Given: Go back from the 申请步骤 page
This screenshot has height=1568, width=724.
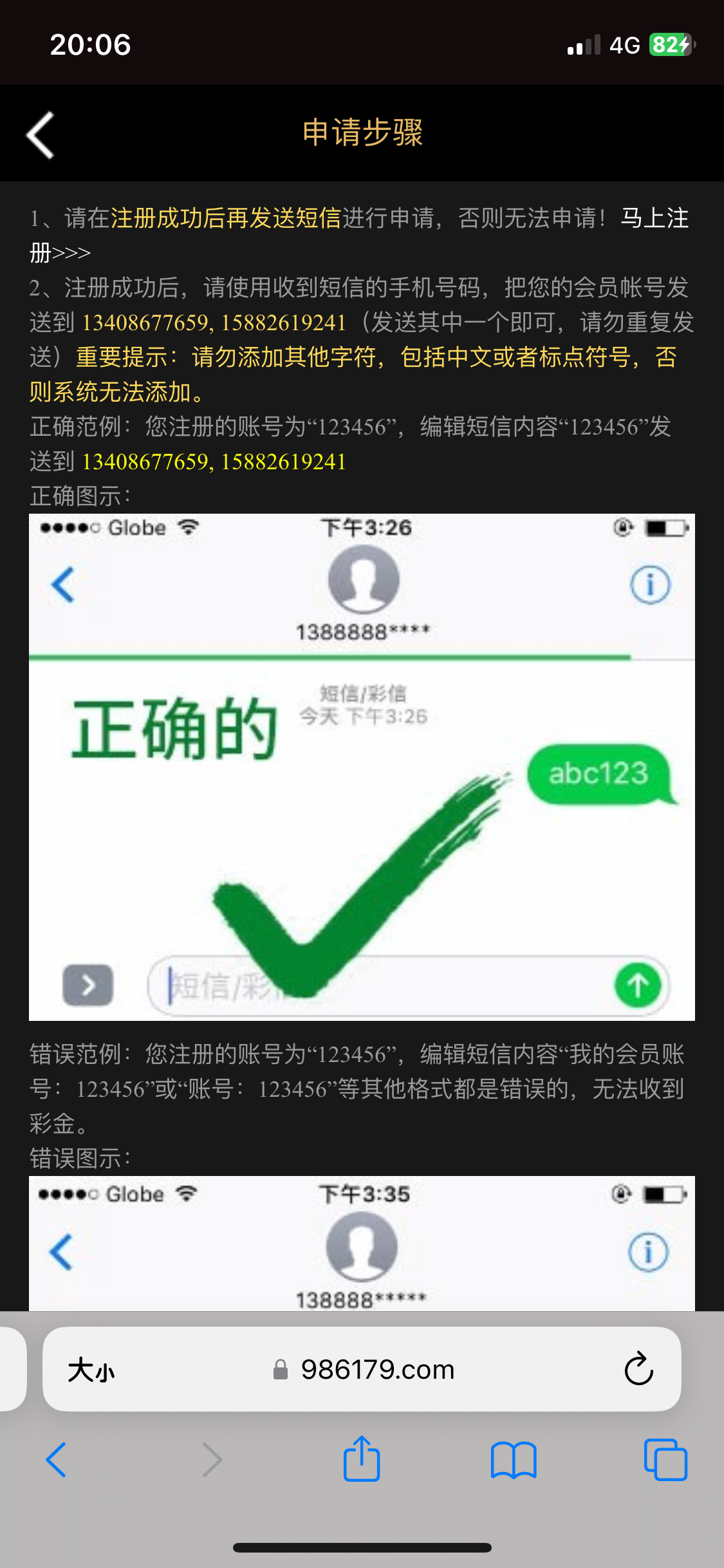Looking at the screenshot, I should [x=41, y=135].
